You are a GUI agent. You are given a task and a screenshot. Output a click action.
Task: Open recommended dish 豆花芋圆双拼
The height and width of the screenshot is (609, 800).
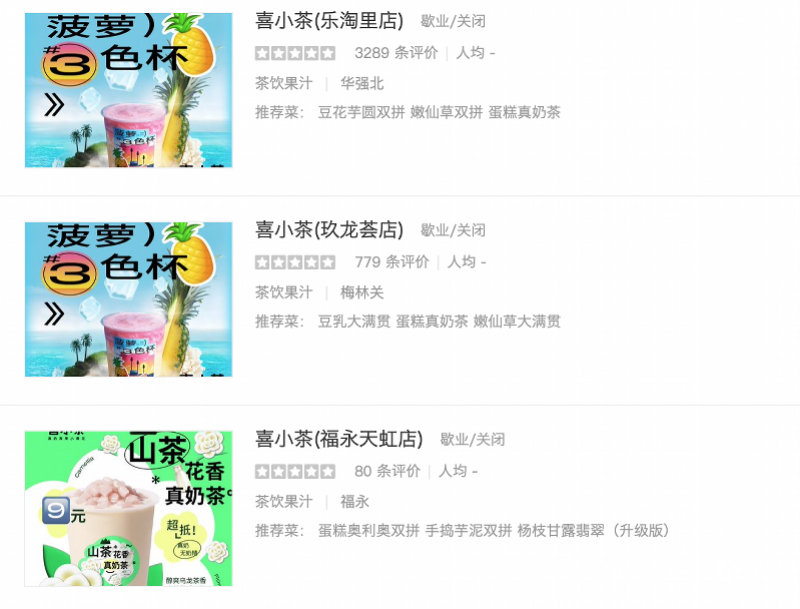360,113
